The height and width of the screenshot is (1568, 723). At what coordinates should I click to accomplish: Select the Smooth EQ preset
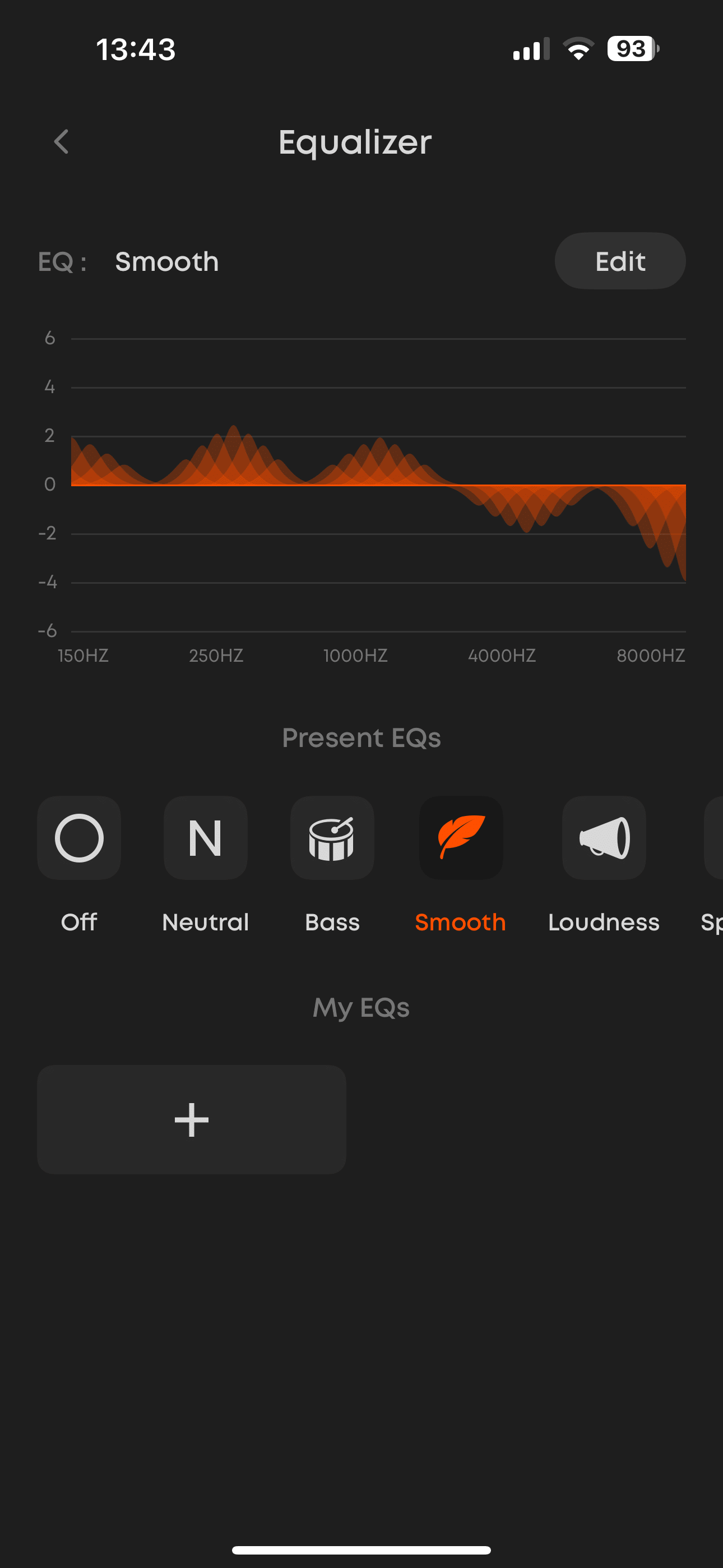click(x=461, y=838)
